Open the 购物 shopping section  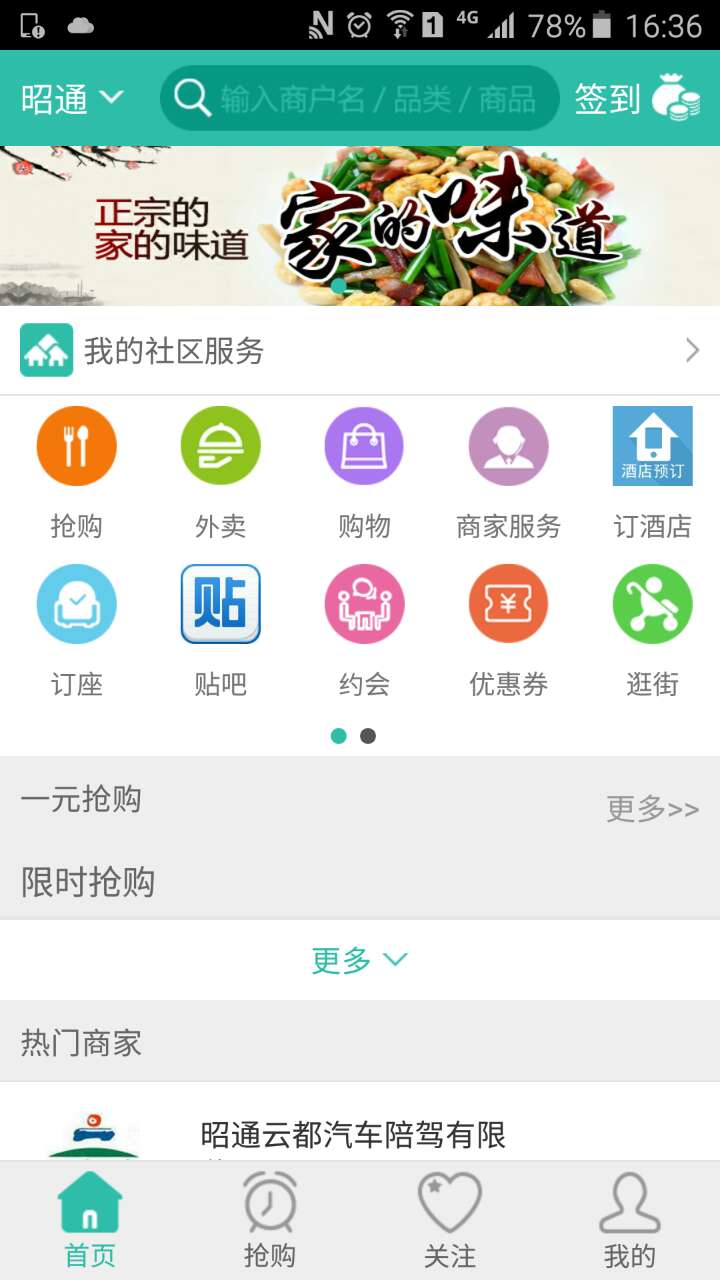tap(364, 446)
